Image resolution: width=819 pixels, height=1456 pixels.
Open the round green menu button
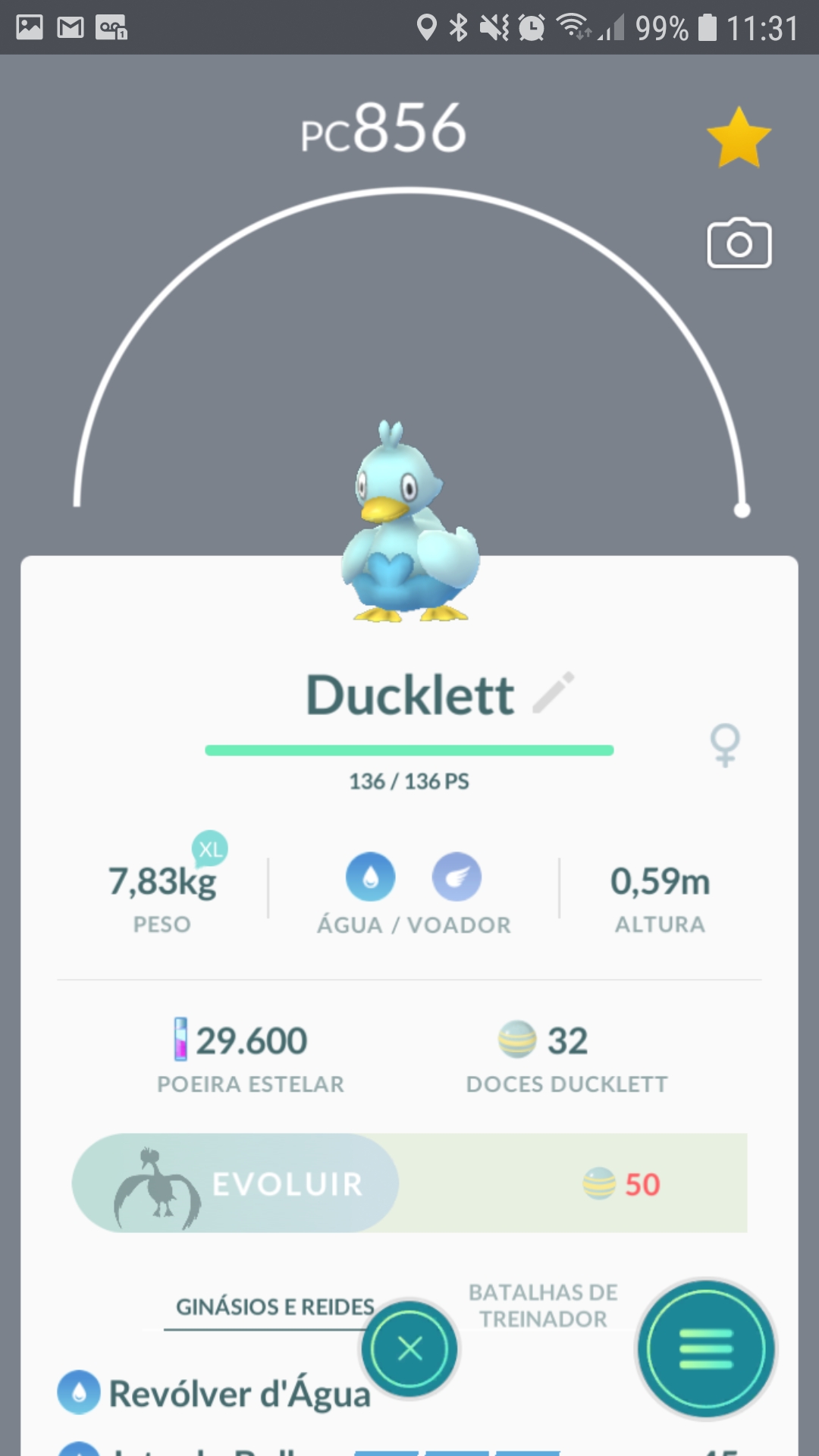[706, 1349]
